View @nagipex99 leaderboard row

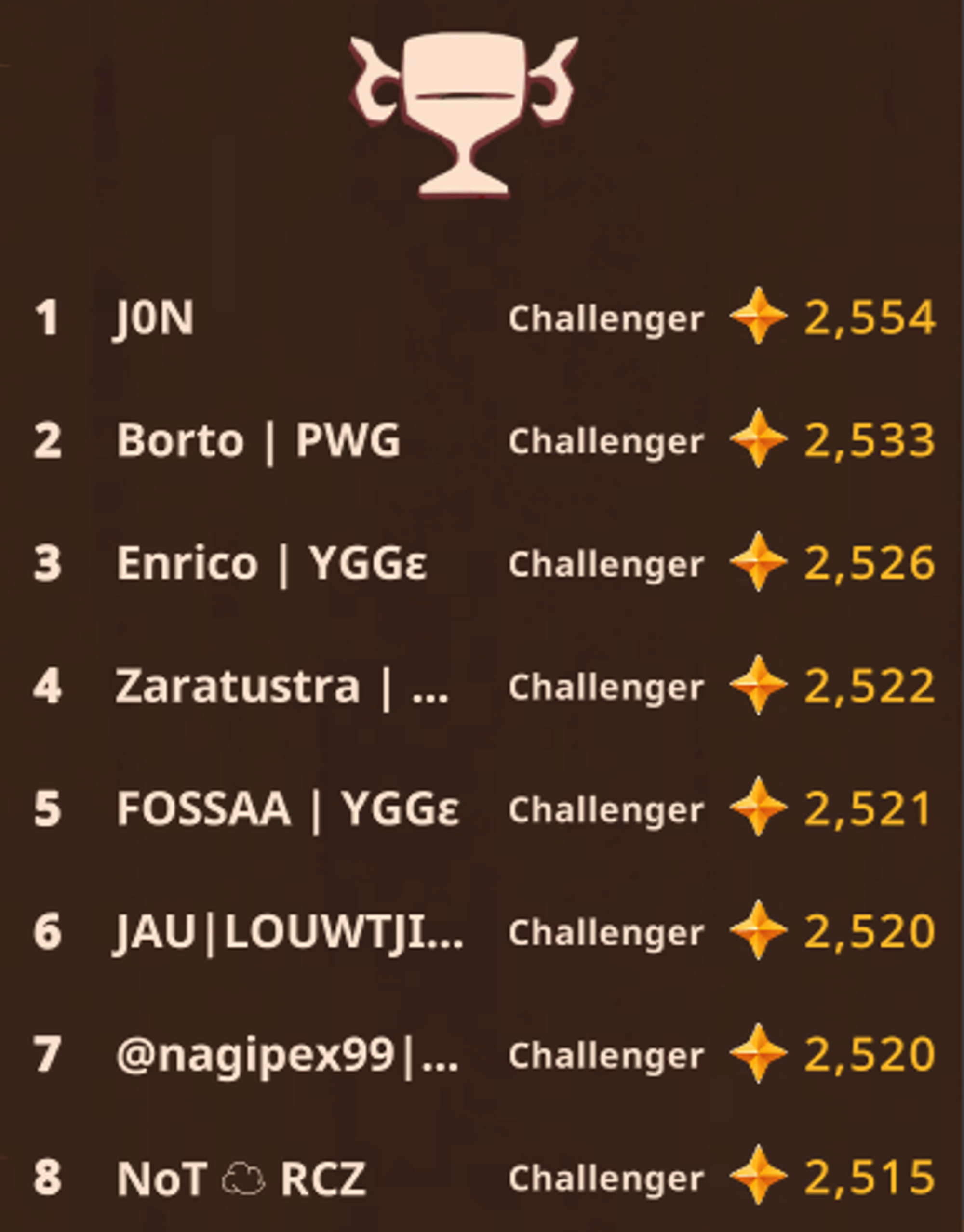[287, 1055]
